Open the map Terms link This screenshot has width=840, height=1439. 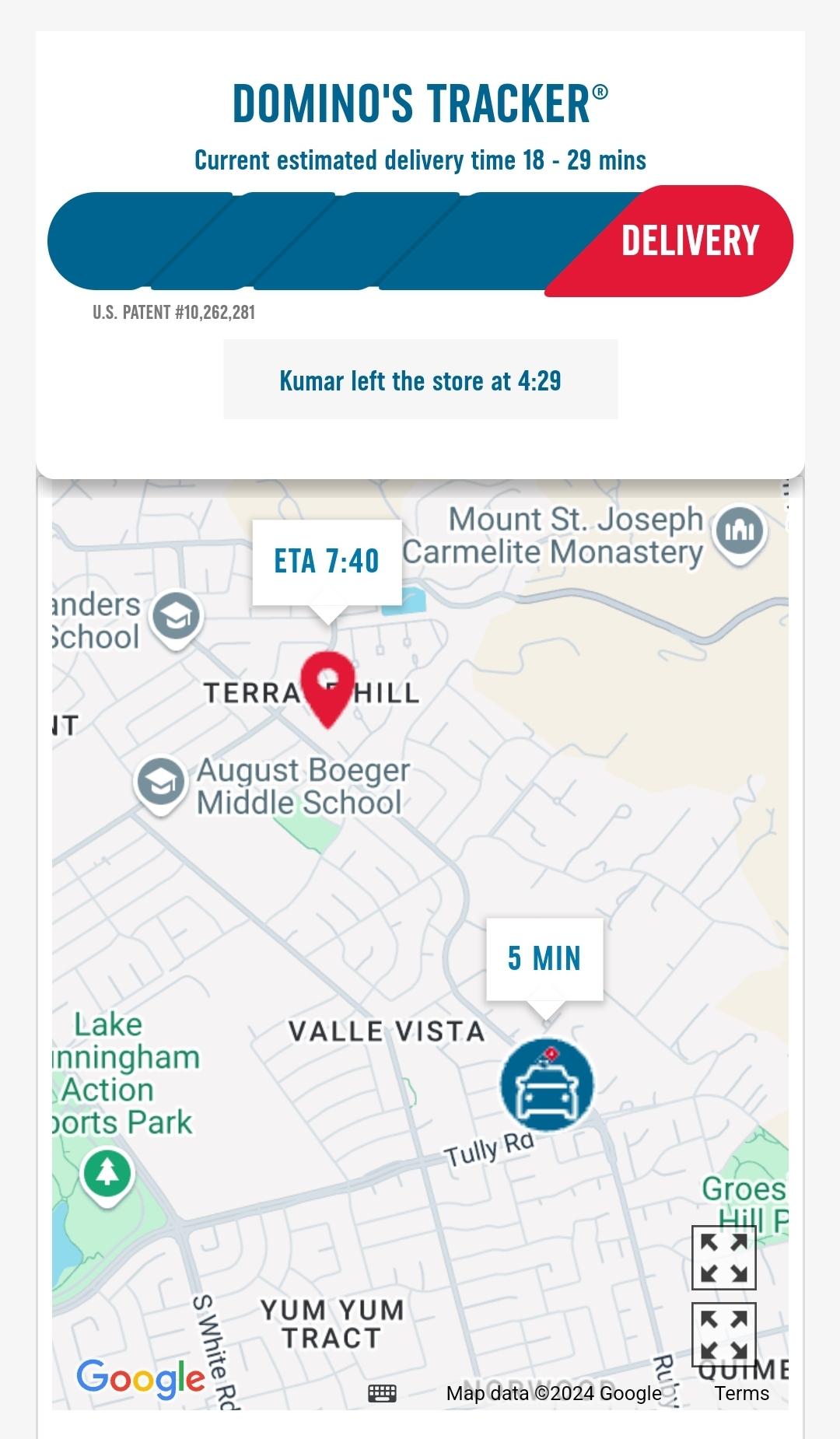742,1393
